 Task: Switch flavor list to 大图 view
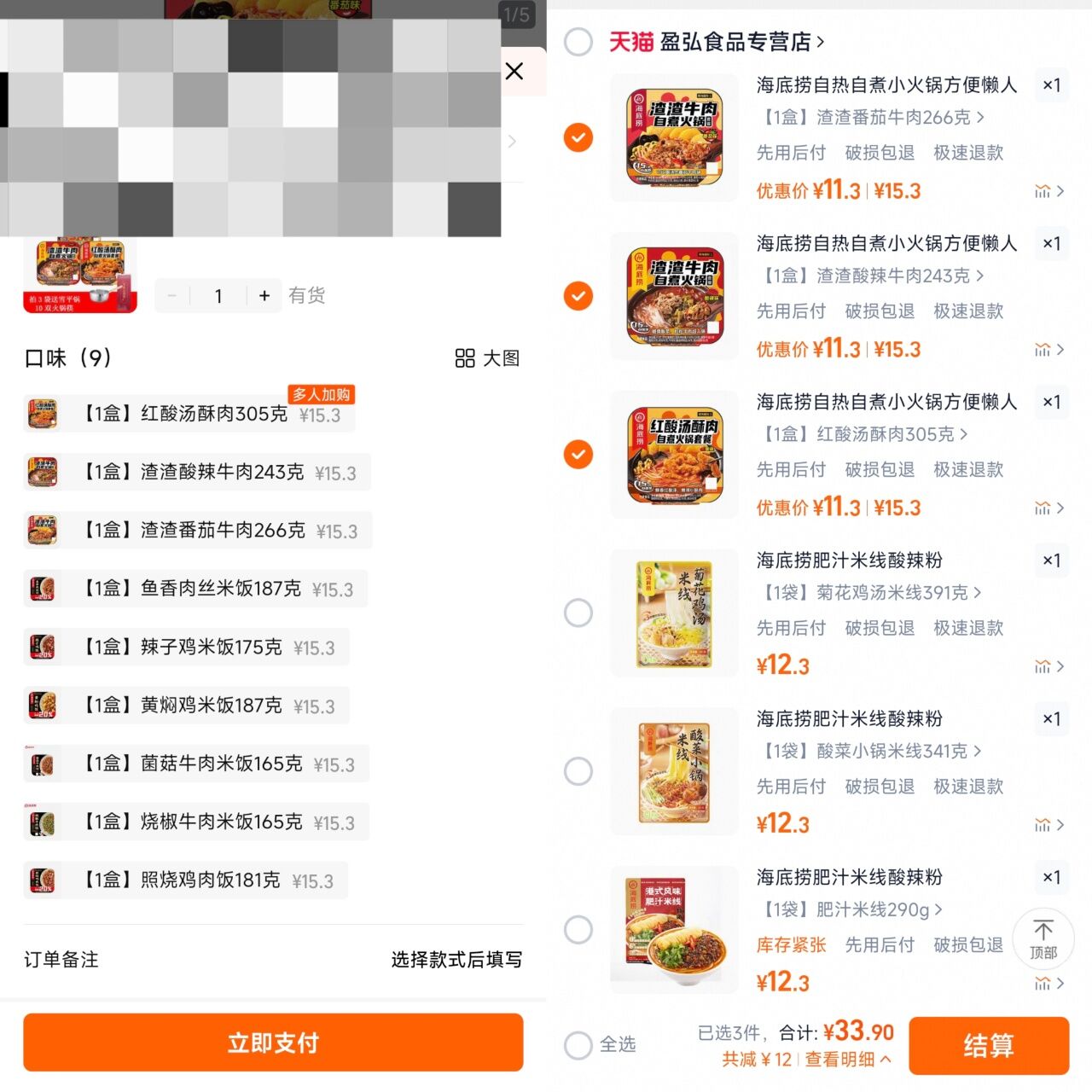487,358
